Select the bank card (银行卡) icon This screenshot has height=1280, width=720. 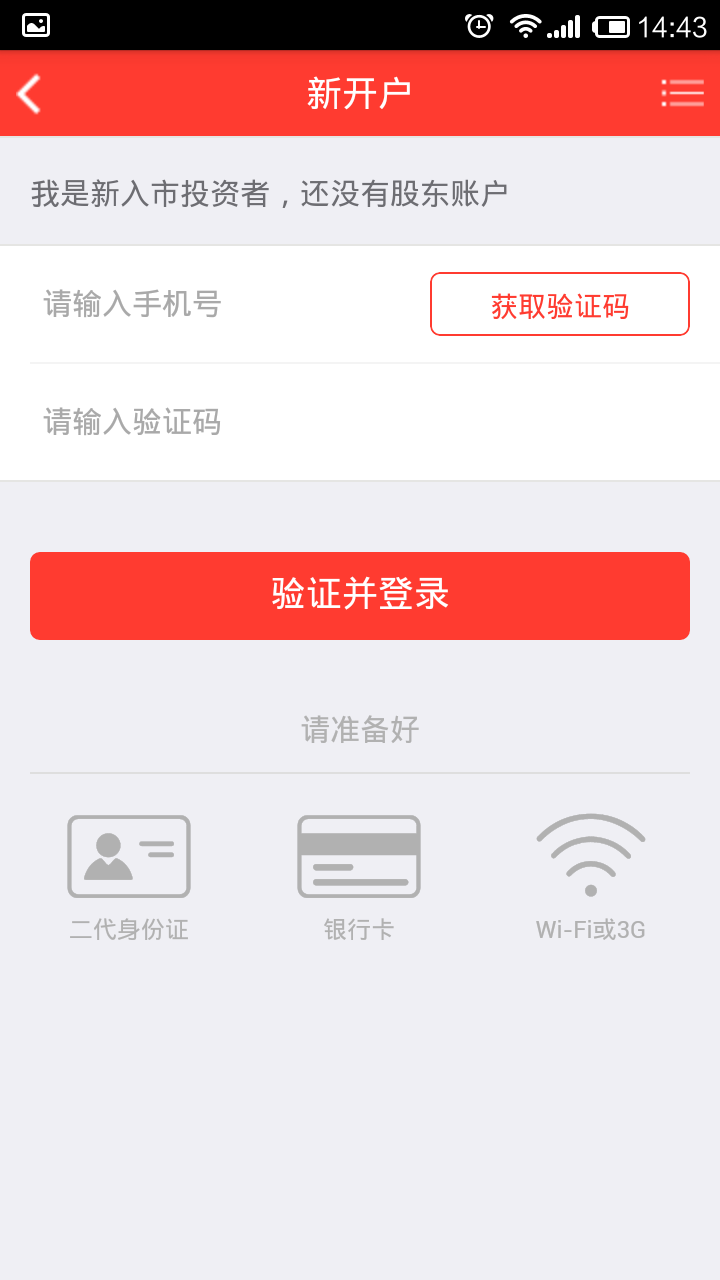click(x=359, y=856)
